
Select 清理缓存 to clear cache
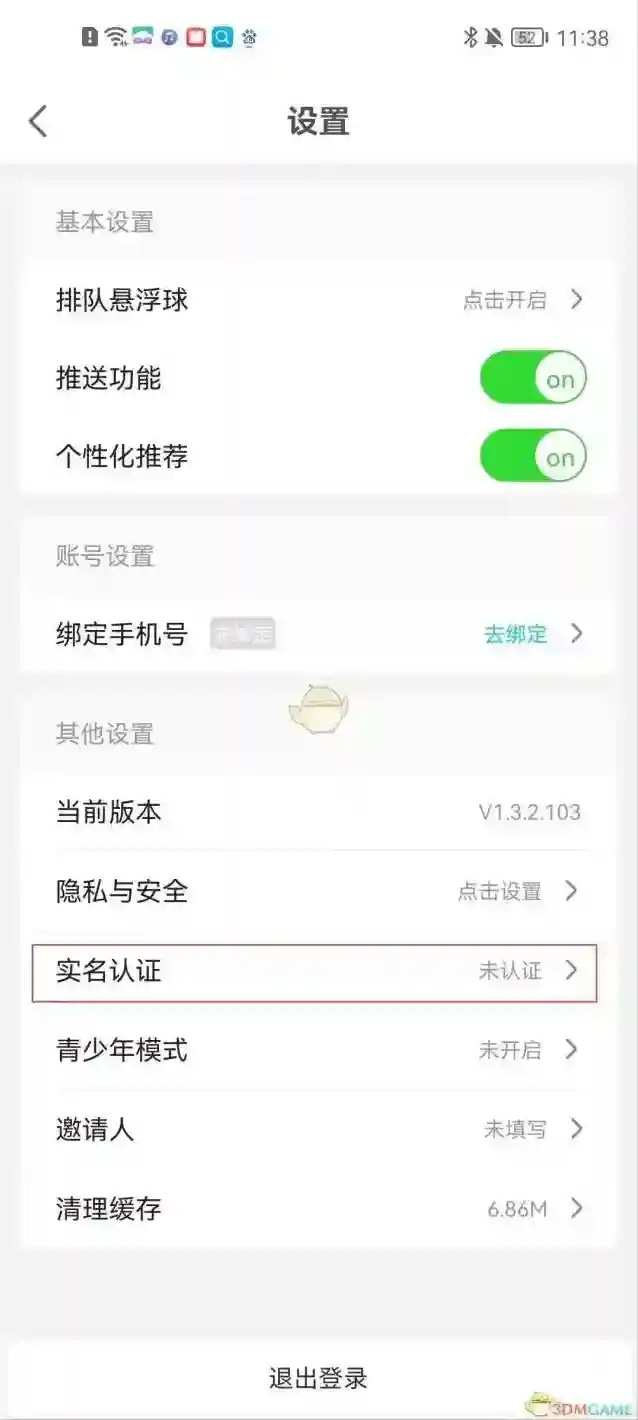(x=318, y=1209)
